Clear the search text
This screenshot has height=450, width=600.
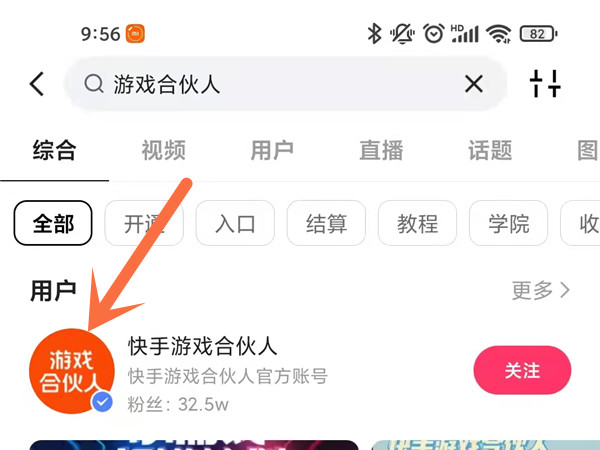click(x=473, y=85)
